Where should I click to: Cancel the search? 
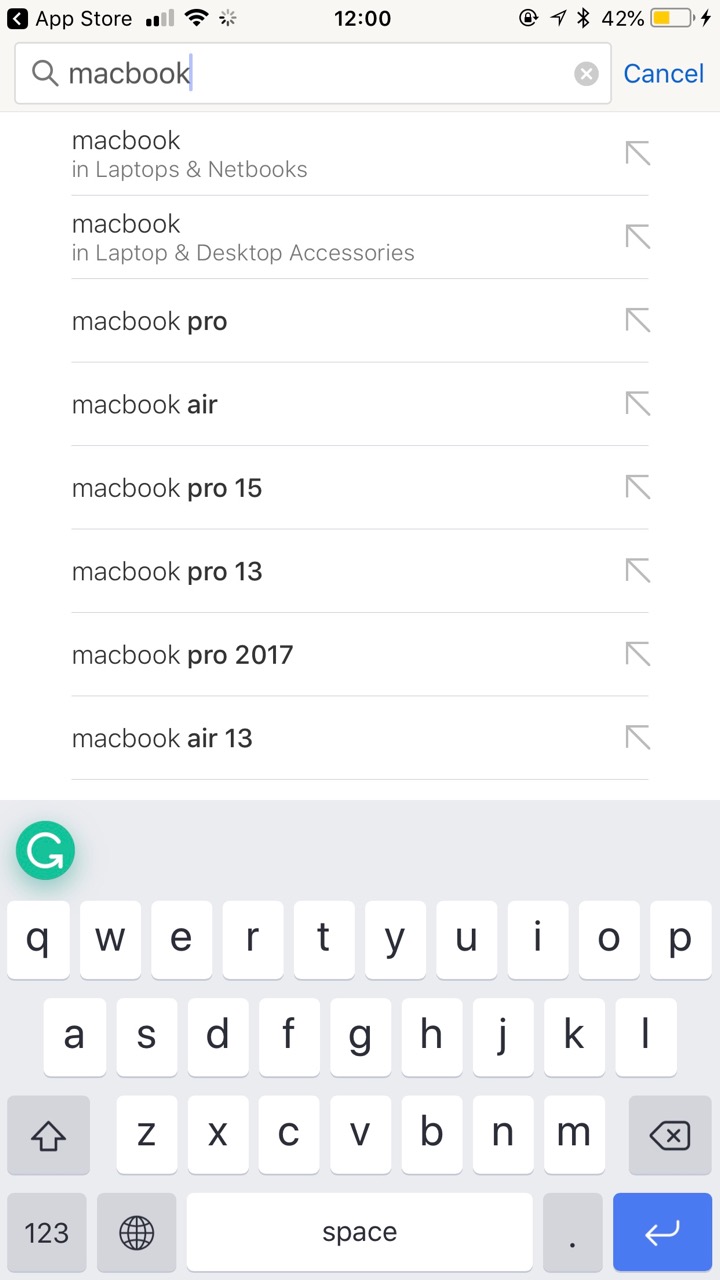(663, 73)
